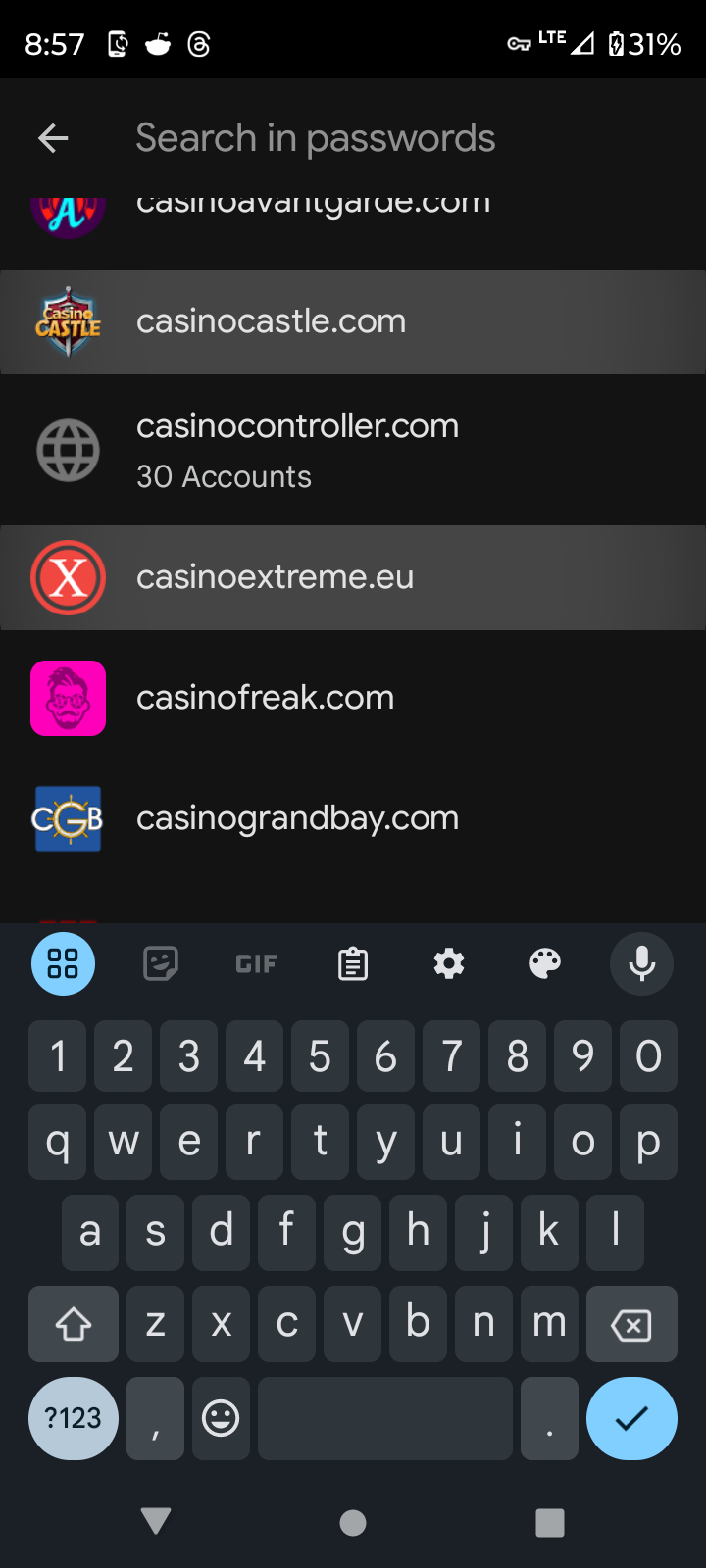
Task: Tap the Search in passwords field
Action: click(x=392, y=138)
